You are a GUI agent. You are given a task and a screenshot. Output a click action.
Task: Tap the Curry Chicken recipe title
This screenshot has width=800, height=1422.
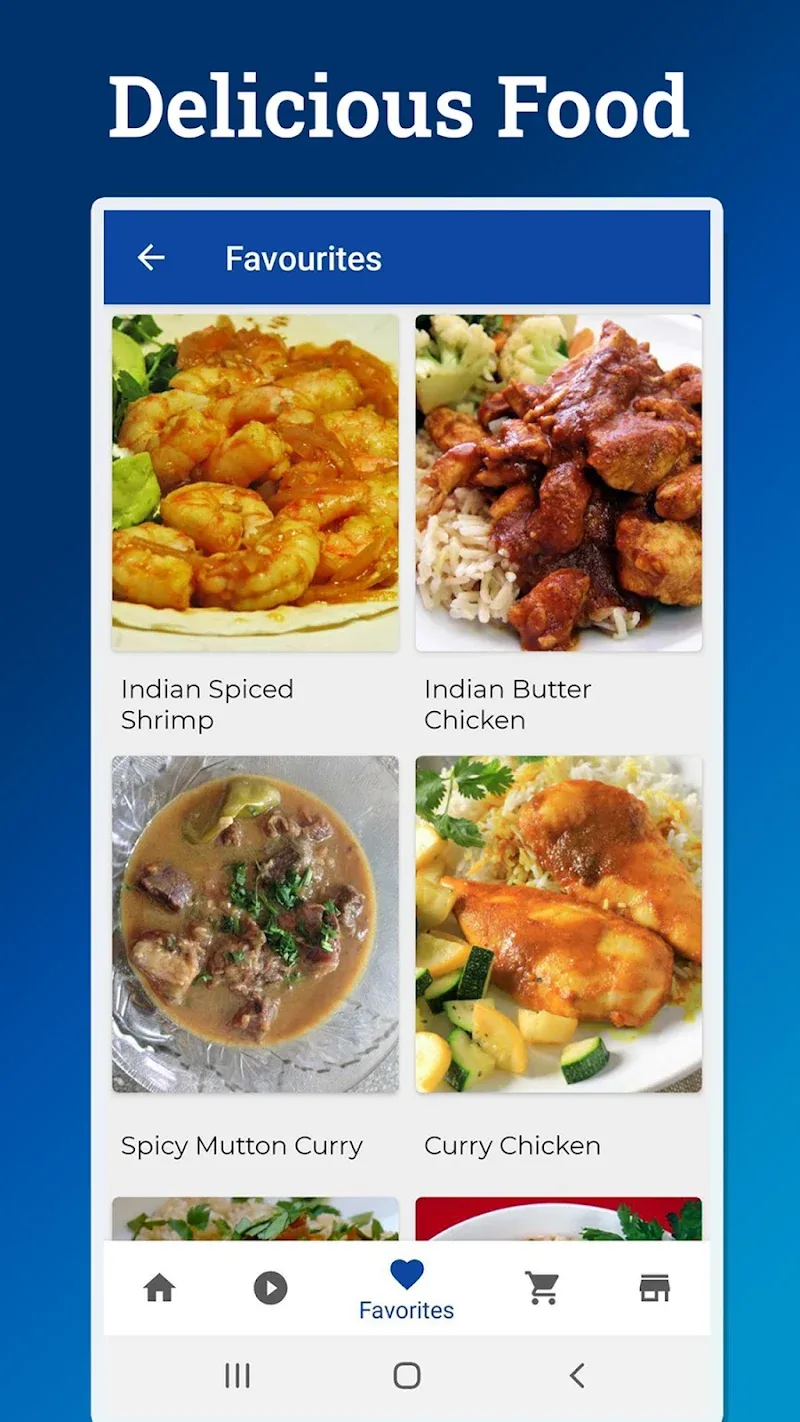click(x=512, y=1145)
